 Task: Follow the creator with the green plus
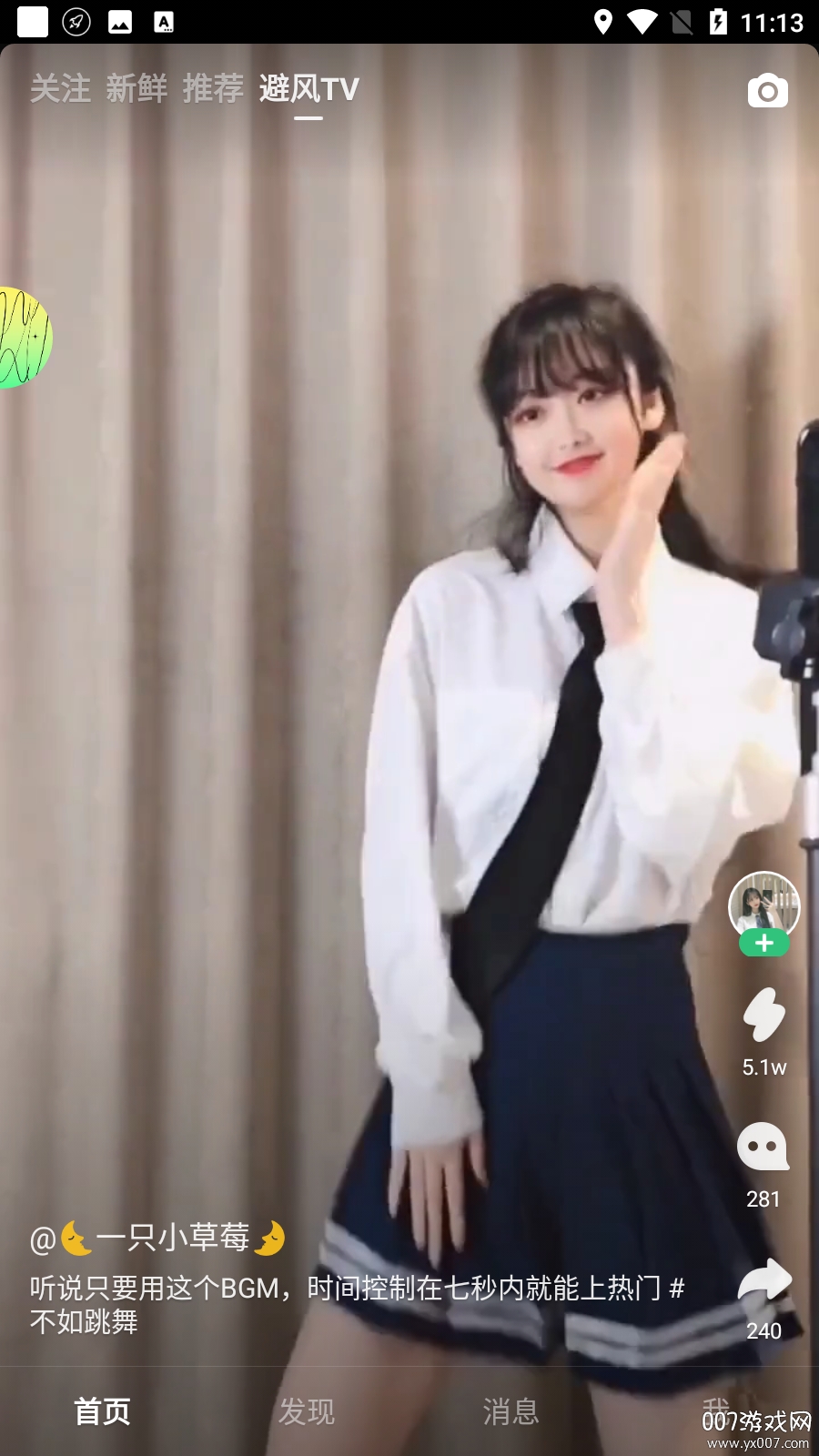coord(763,944)
